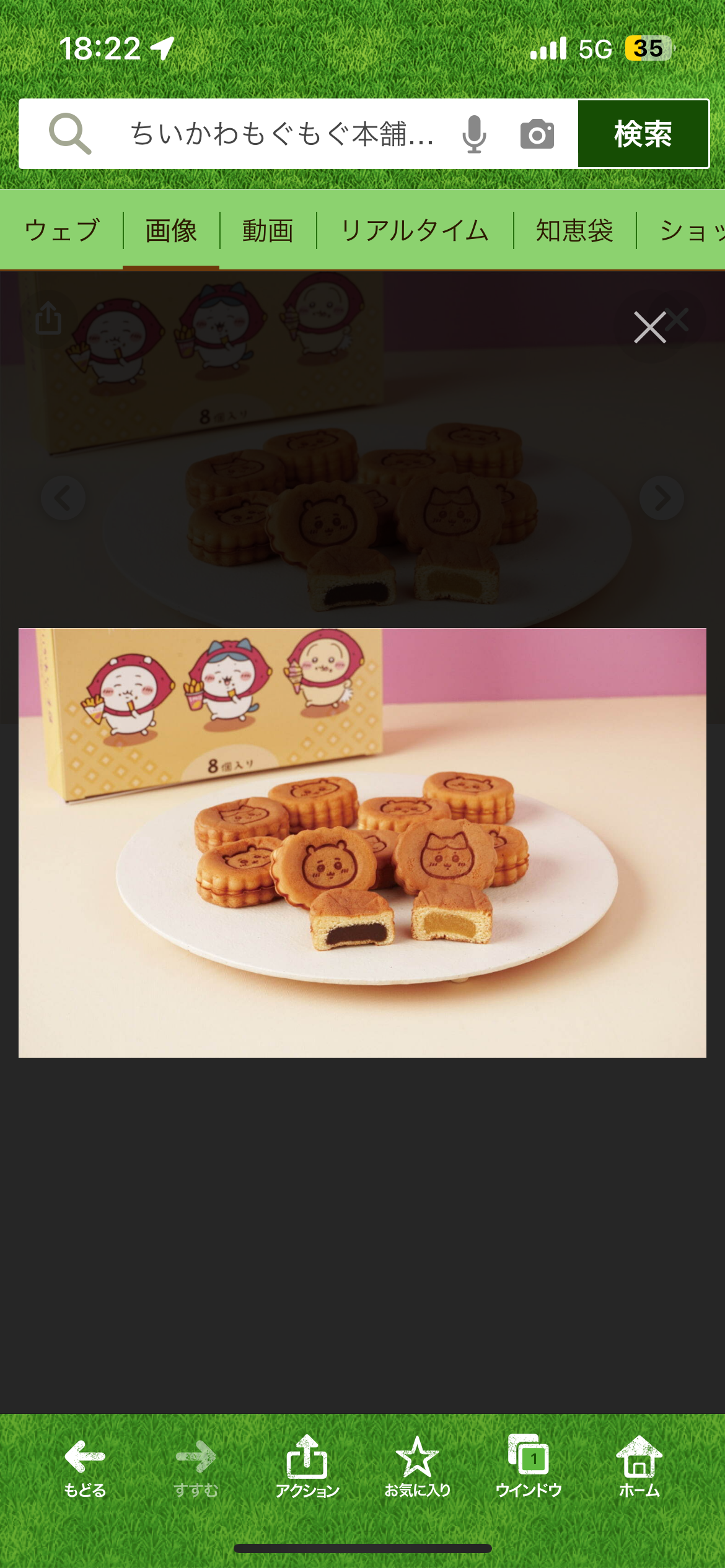Tap the green 検索 button
Image resolution: width=725 pixels, height=1568 pixels.
tap(643, 134)
